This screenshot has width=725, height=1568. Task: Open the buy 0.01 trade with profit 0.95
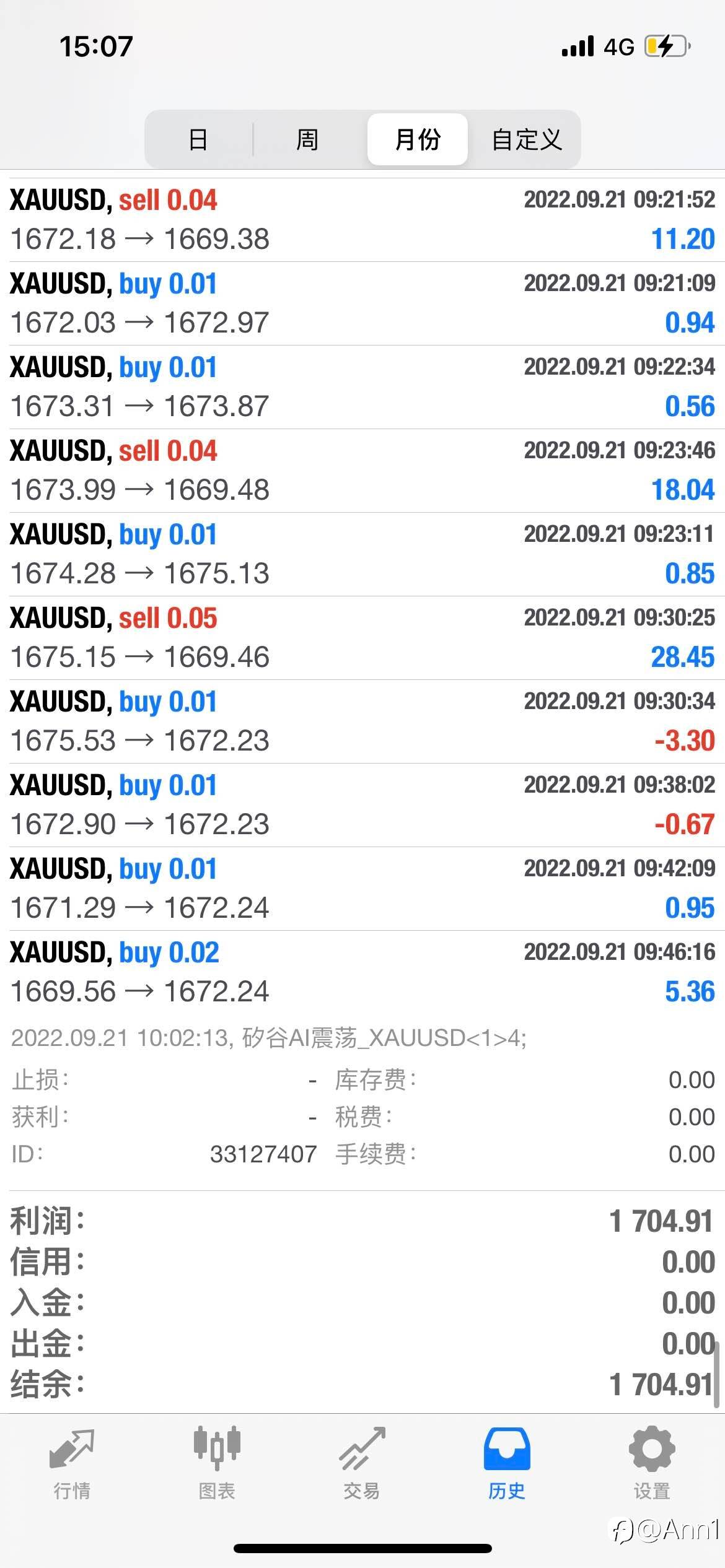(362, 889)
